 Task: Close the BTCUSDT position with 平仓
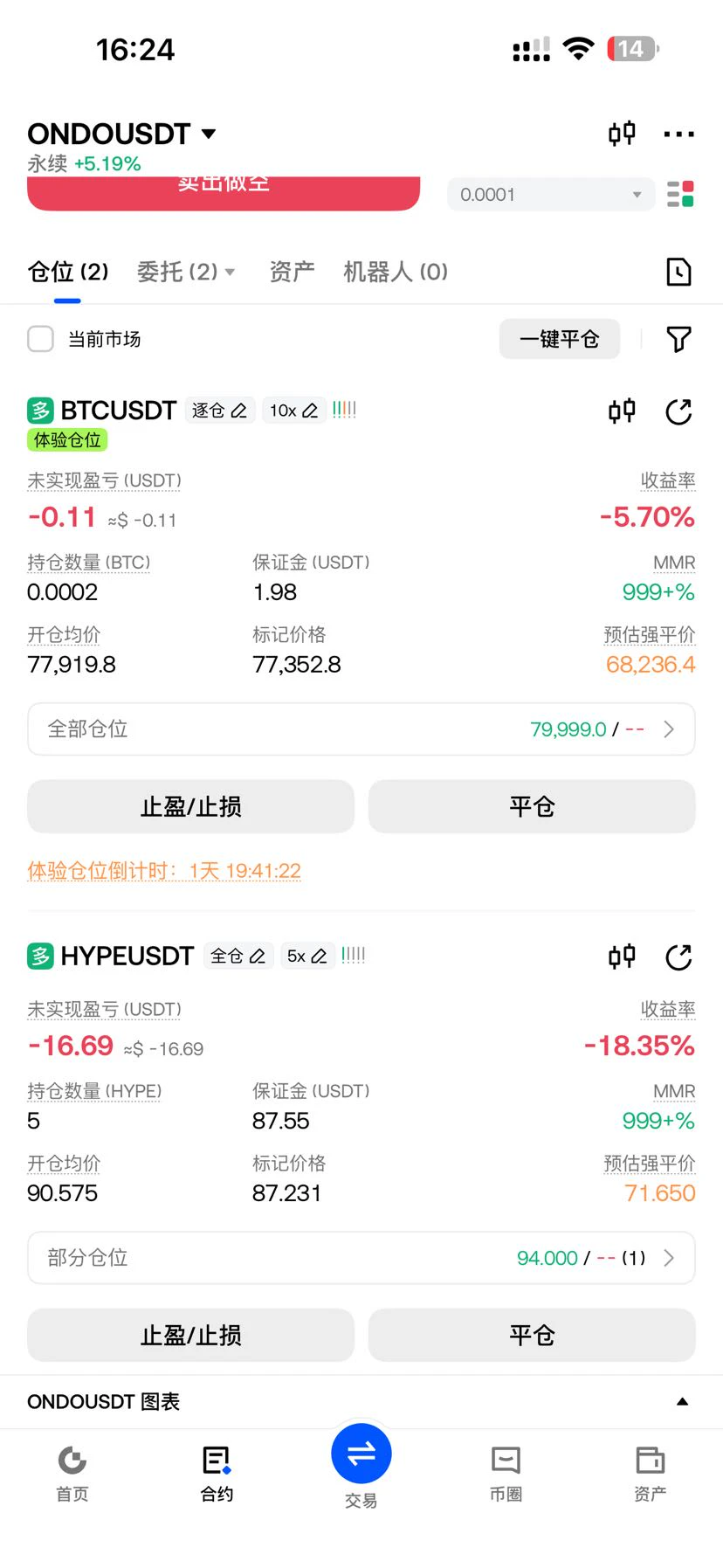point(532,806)
